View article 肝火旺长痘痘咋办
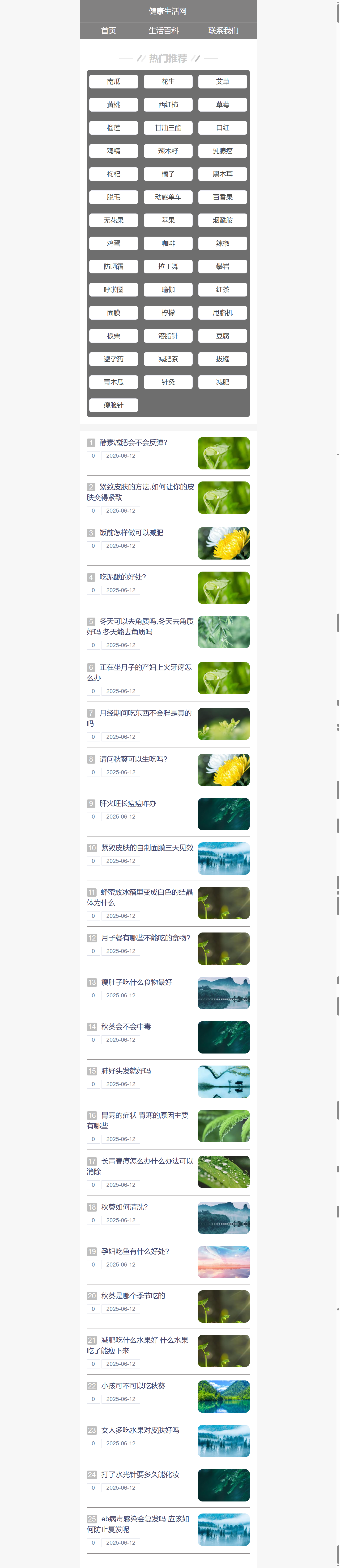This screenshot has width=340, height=1568. click(x=128, y=803)
